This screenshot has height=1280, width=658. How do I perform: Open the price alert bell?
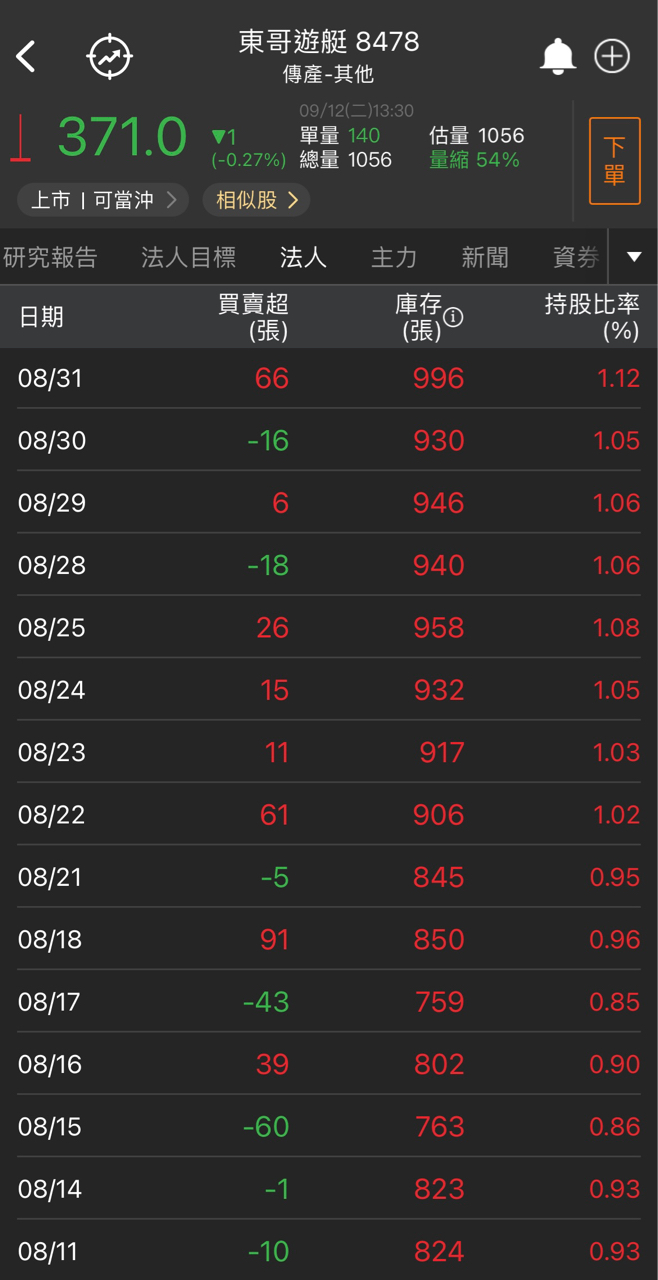point(557,57)
